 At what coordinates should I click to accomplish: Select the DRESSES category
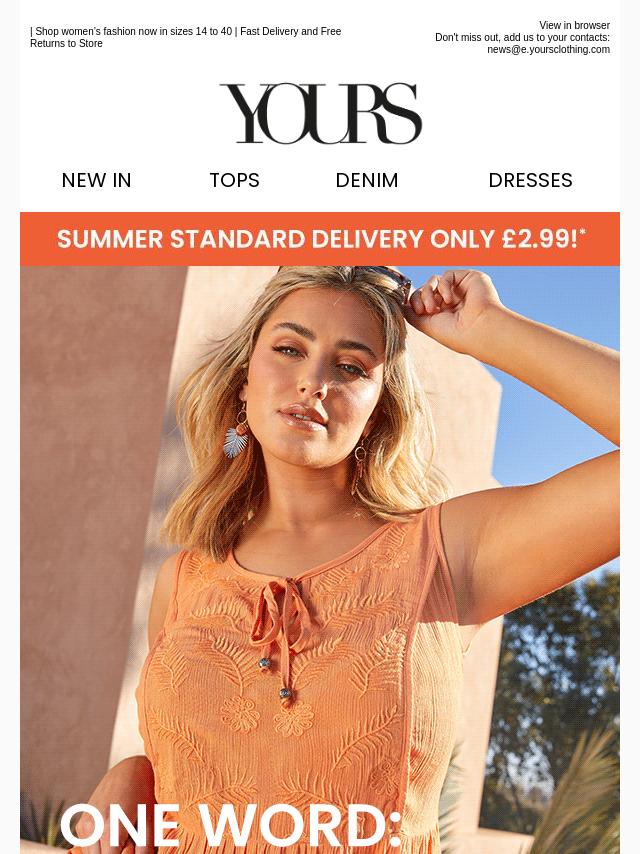530,180
